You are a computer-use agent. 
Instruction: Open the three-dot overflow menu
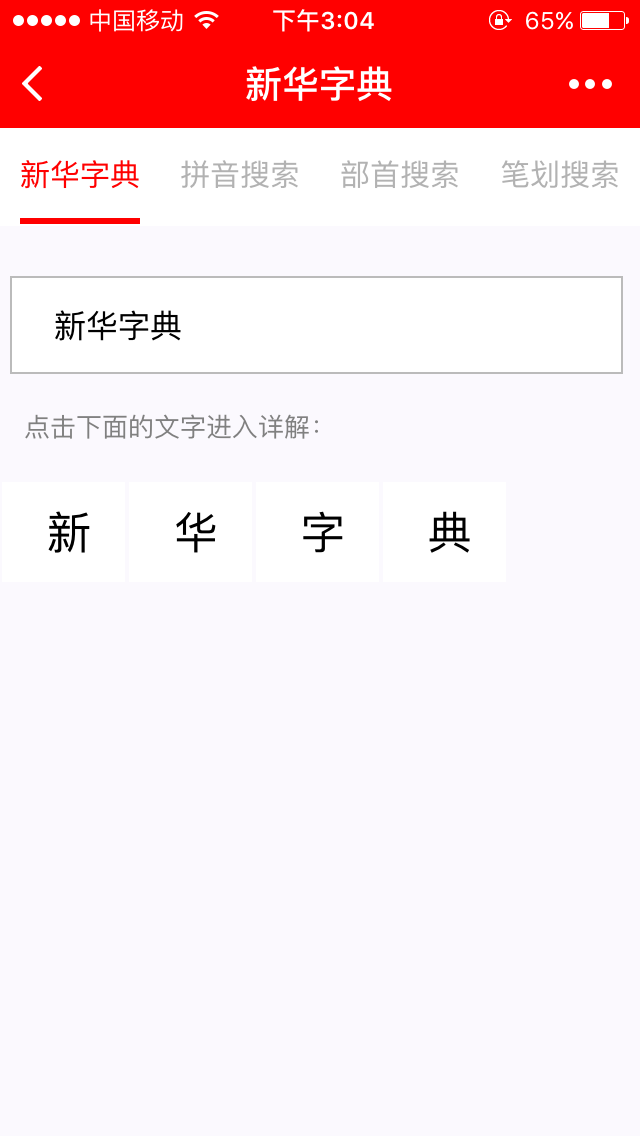590,84
